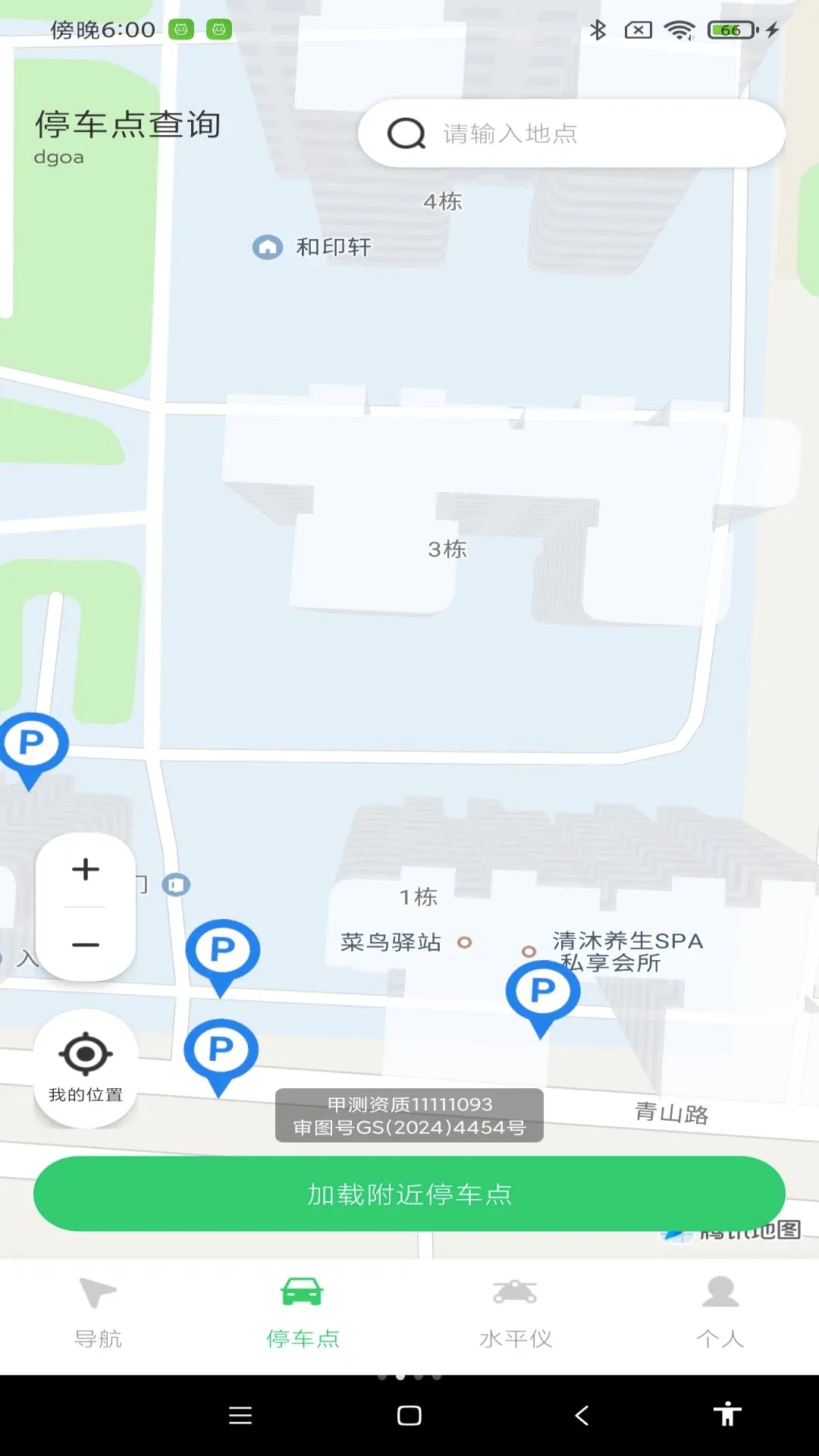Image resolution: width=819 pixels, height=1456 pixels.
Task: Open the 水平仪 tab
Action: point(516,1313)
